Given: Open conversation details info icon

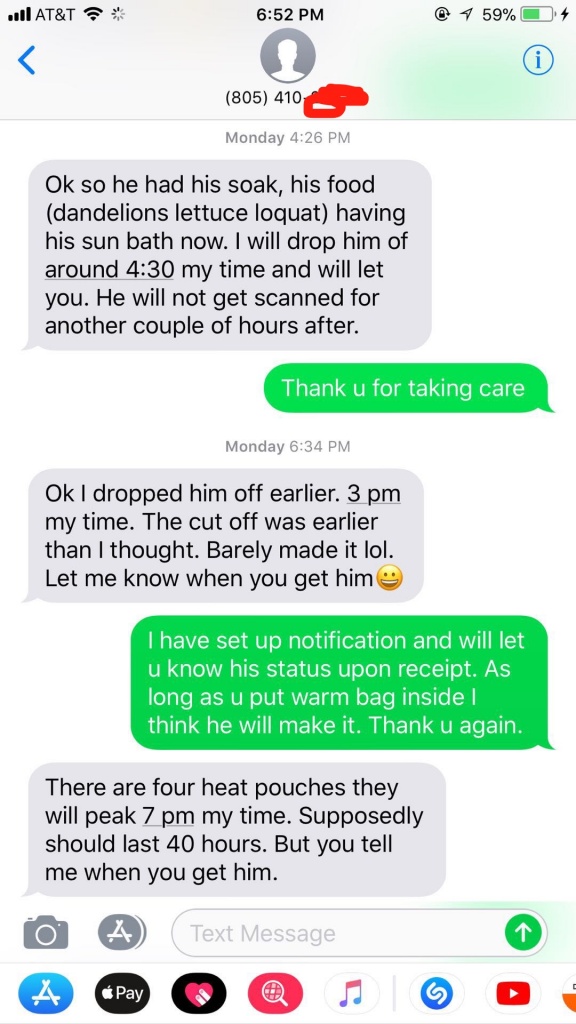Looking at the screenshot, I should tap(539, 61).
